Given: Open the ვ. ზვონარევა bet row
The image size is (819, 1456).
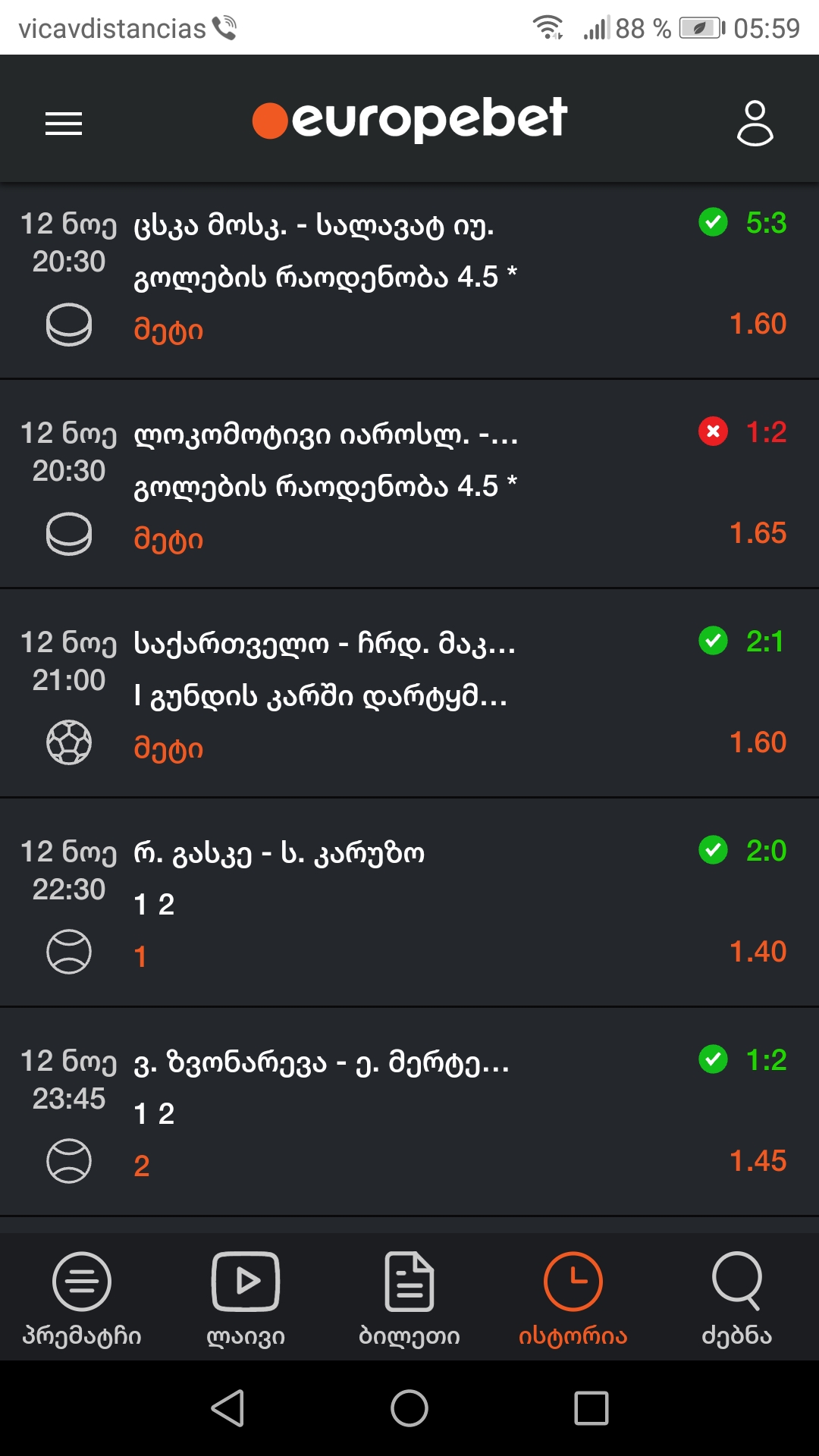Looking at the screenshot, I should click(x=409, y=1113).
